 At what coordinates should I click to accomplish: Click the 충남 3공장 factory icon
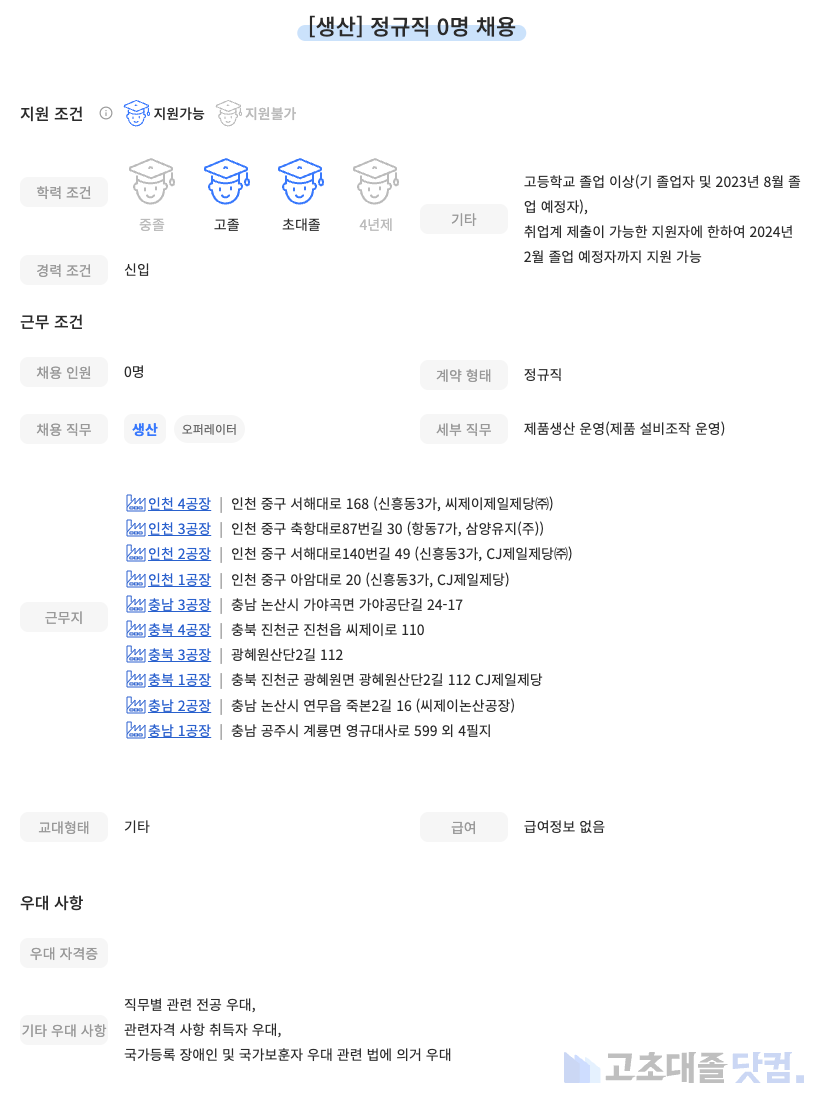[137, 604]
